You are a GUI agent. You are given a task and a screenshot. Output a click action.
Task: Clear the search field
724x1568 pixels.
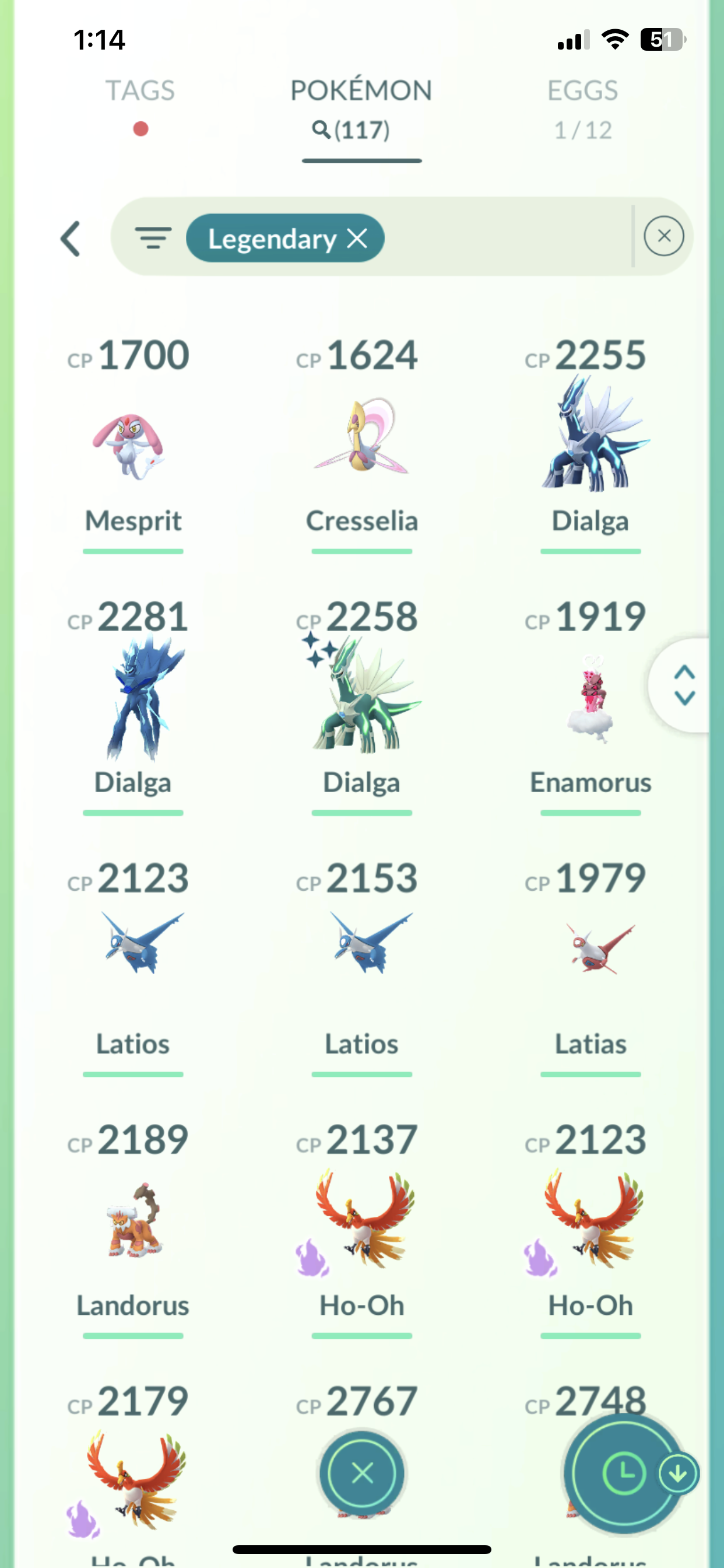click(x=664, y=236)
